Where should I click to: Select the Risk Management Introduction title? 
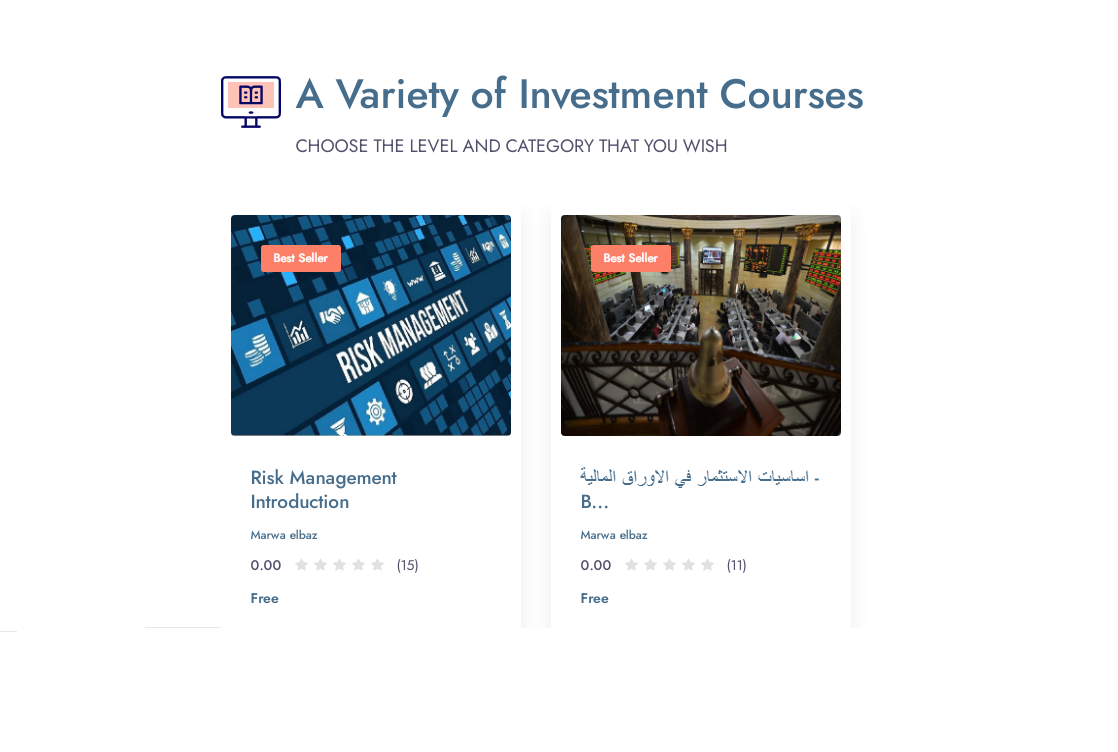coord(323,489)
